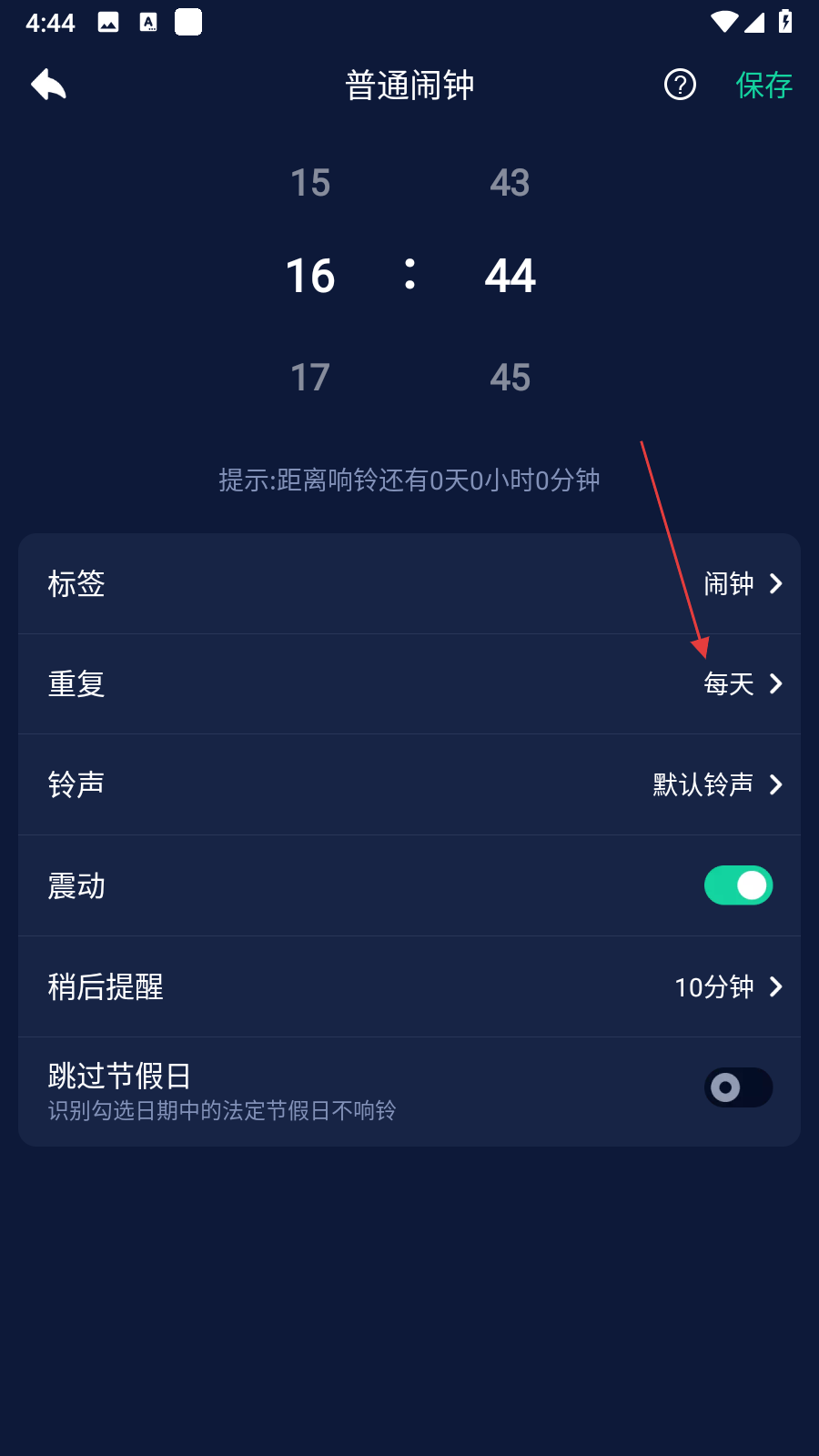Screen dimensions: 819x1456
Task: Select hour 15 in the time picker
Action: coord(310,183)
